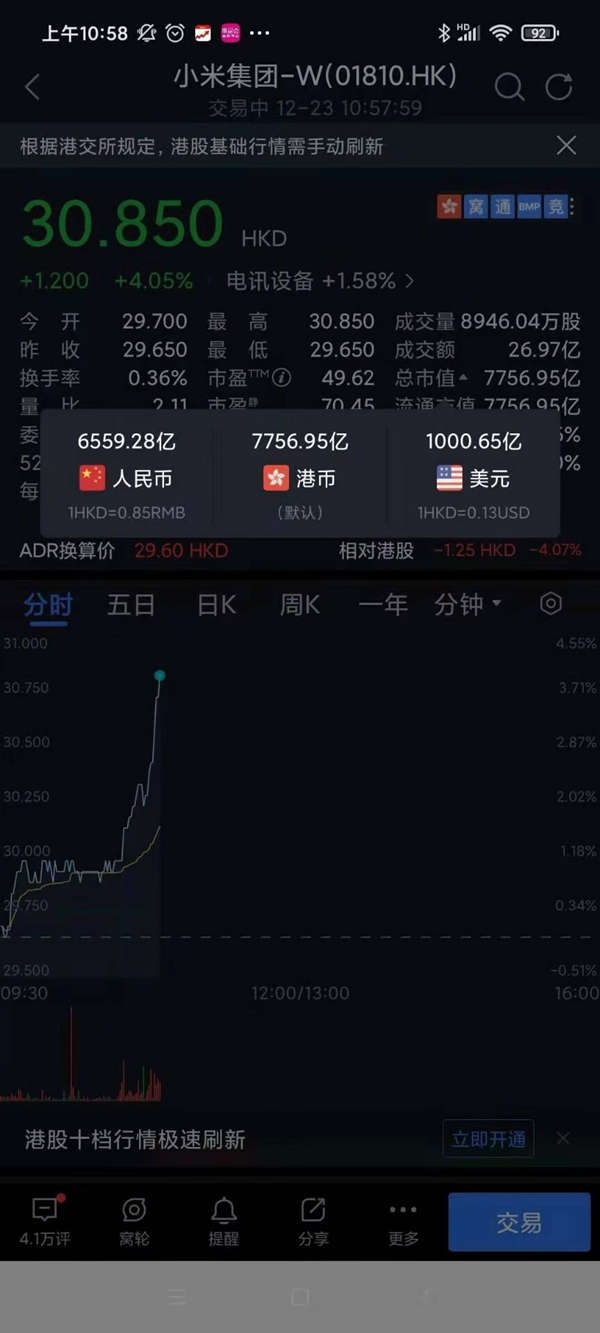The image size is (600, 1333).
Task: Expand the 分钟 interval dropdown
Action: [467, 604]
